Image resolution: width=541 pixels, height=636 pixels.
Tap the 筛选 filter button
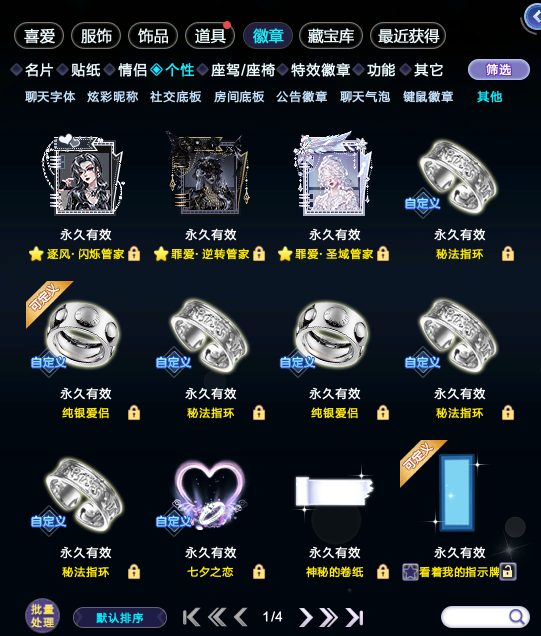coord(498,70)
